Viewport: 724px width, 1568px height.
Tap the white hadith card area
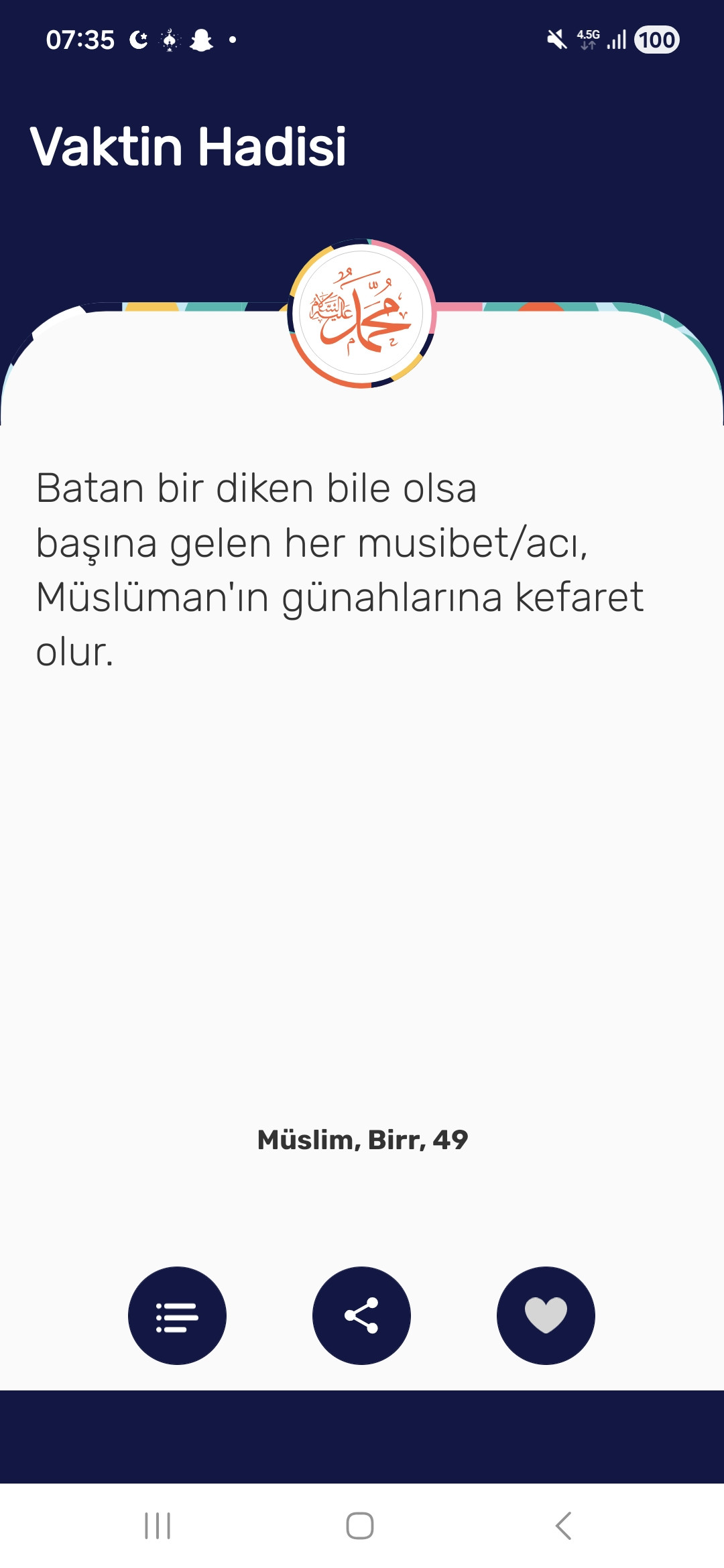[362, 871]
